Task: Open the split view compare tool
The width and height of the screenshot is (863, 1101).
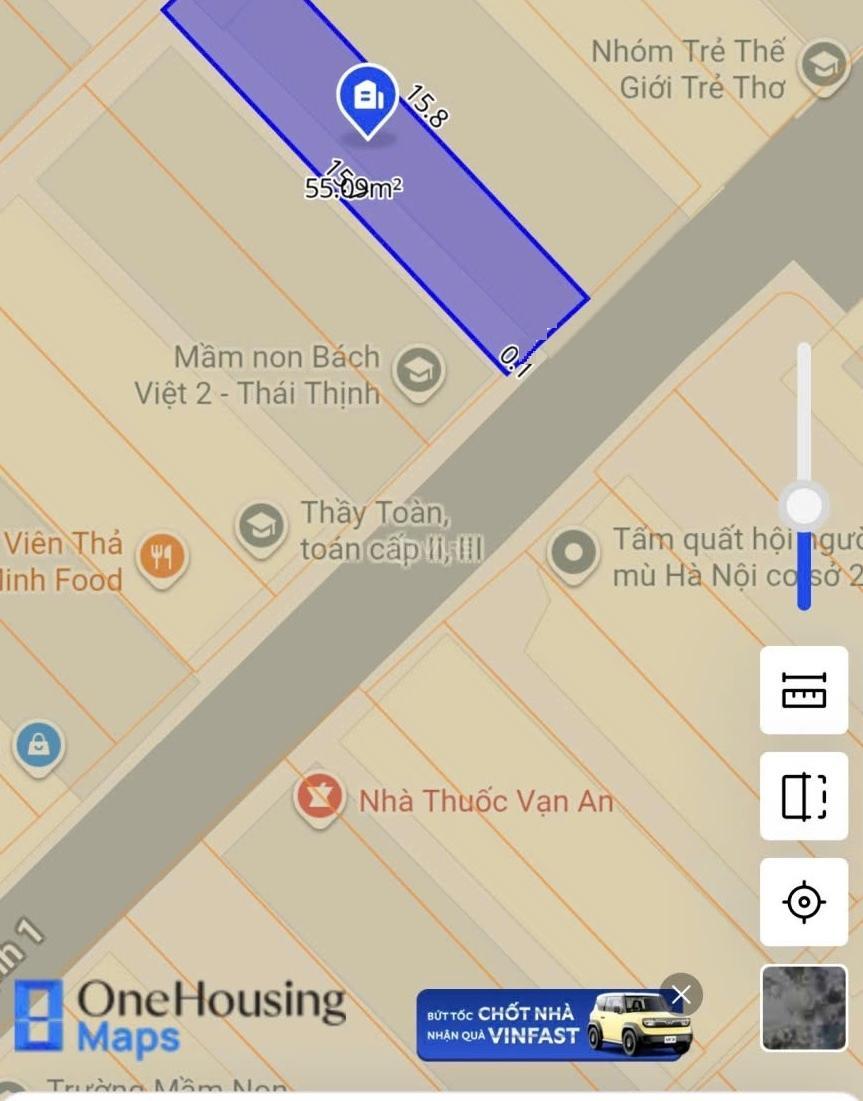Action: coord(804,796)
